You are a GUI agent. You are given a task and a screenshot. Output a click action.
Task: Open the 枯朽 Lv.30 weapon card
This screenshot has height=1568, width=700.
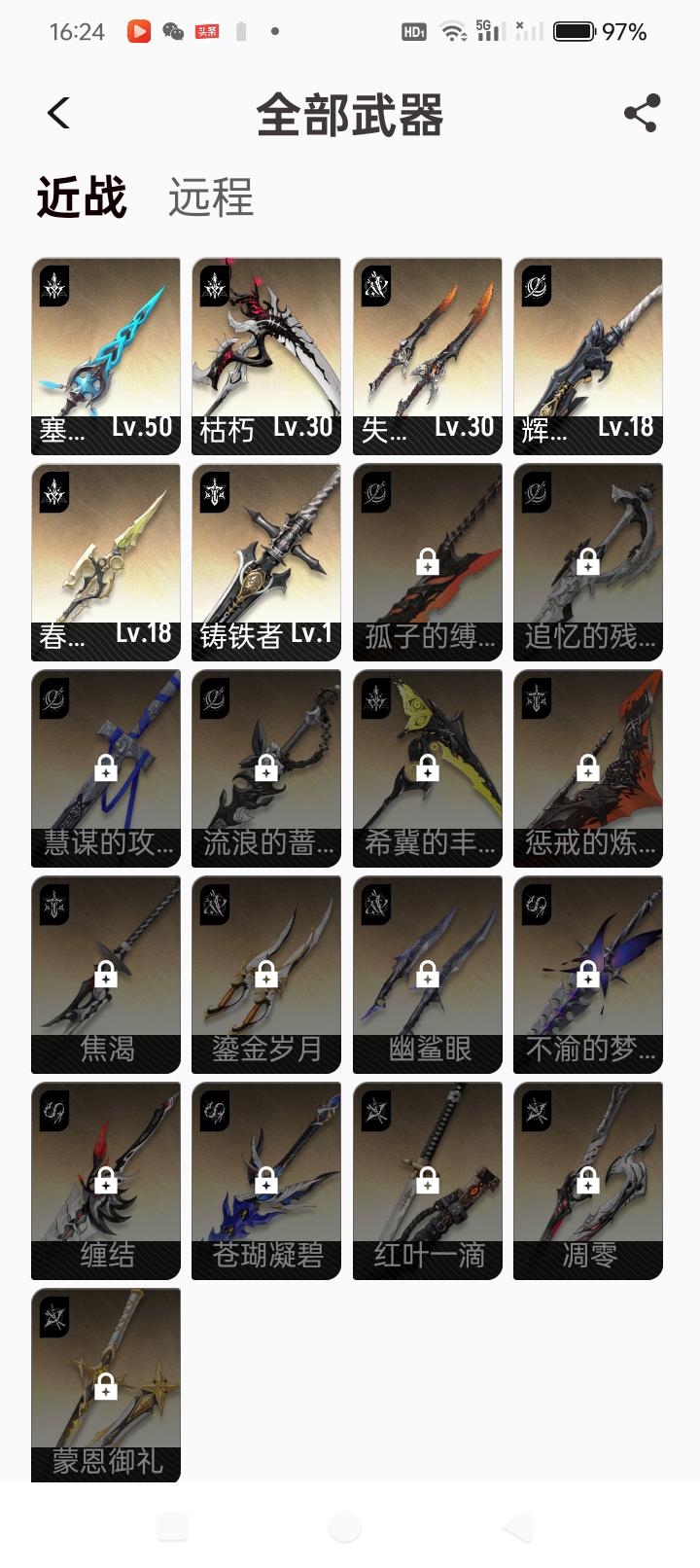(x=266, y=355)
